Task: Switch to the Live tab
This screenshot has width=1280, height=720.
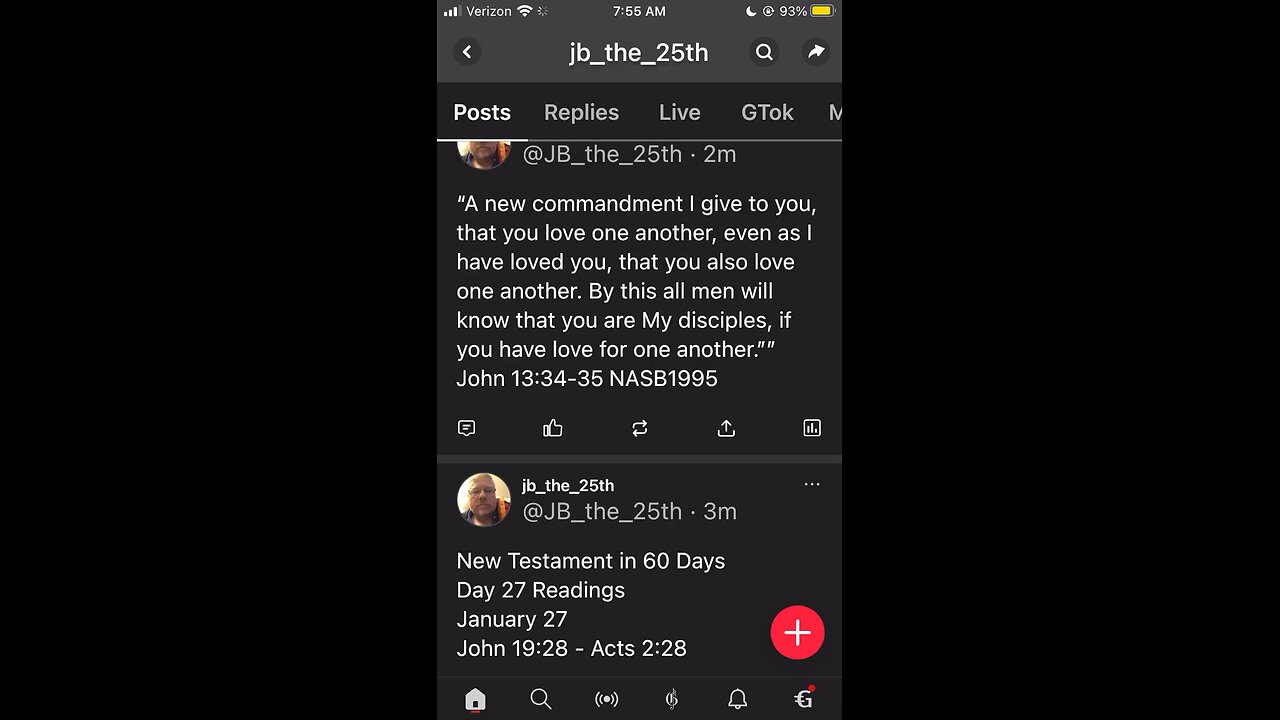Action: [x=679, y=113]
